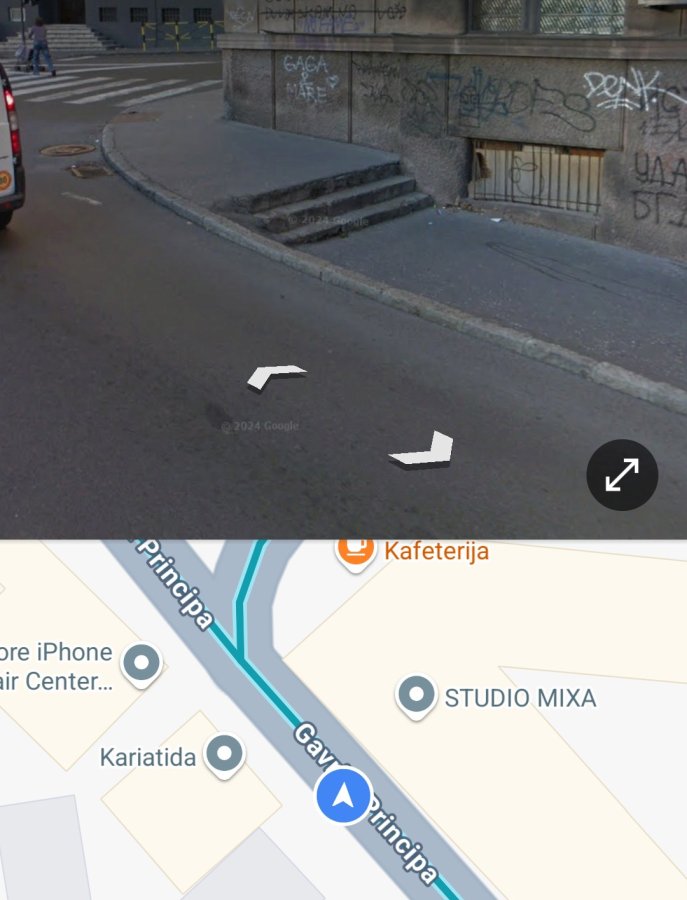Viewport: 687px width, 900px height.
Task: Open STUDIO MIXA place marker
Action: point(416,695)
